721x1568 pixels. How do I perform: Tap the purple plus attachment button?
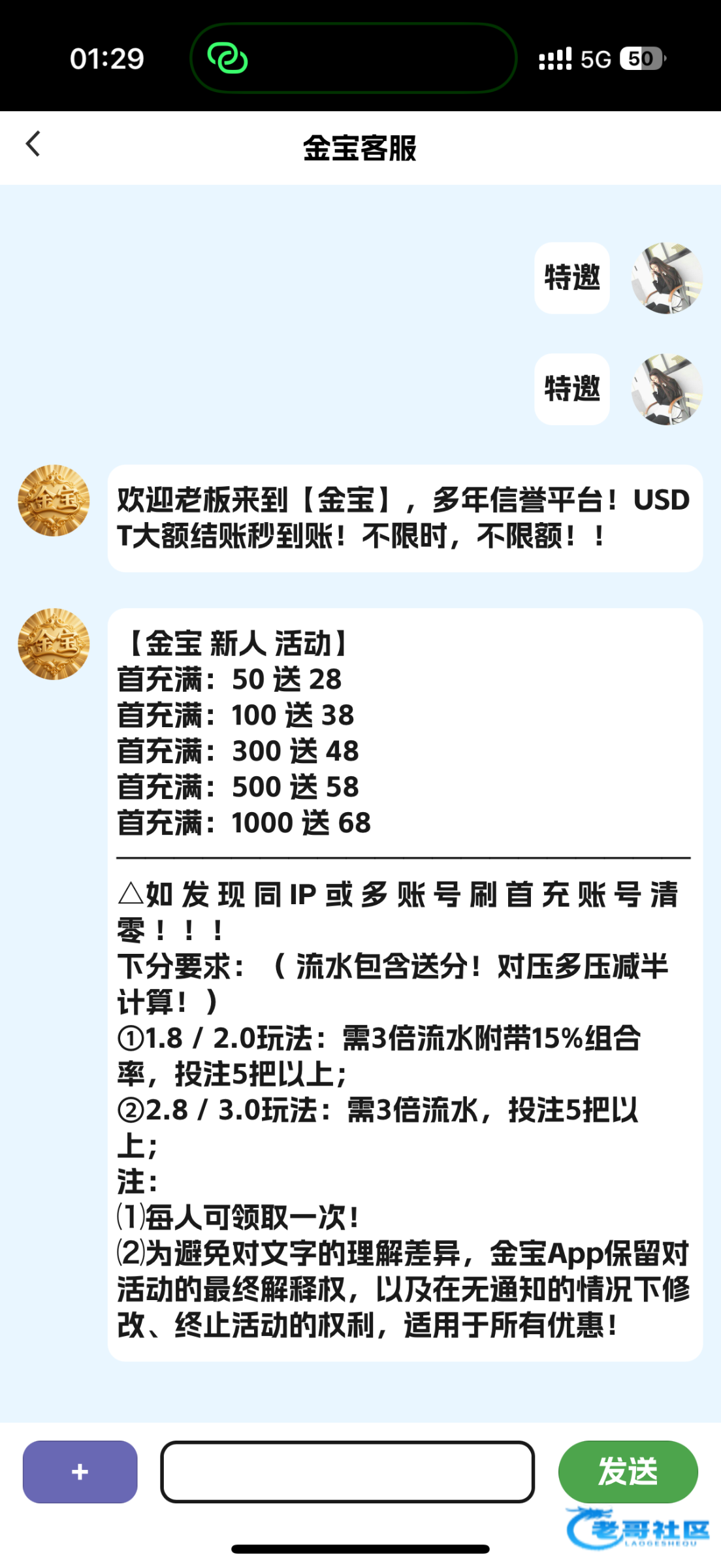click(x=80, y=1471)
